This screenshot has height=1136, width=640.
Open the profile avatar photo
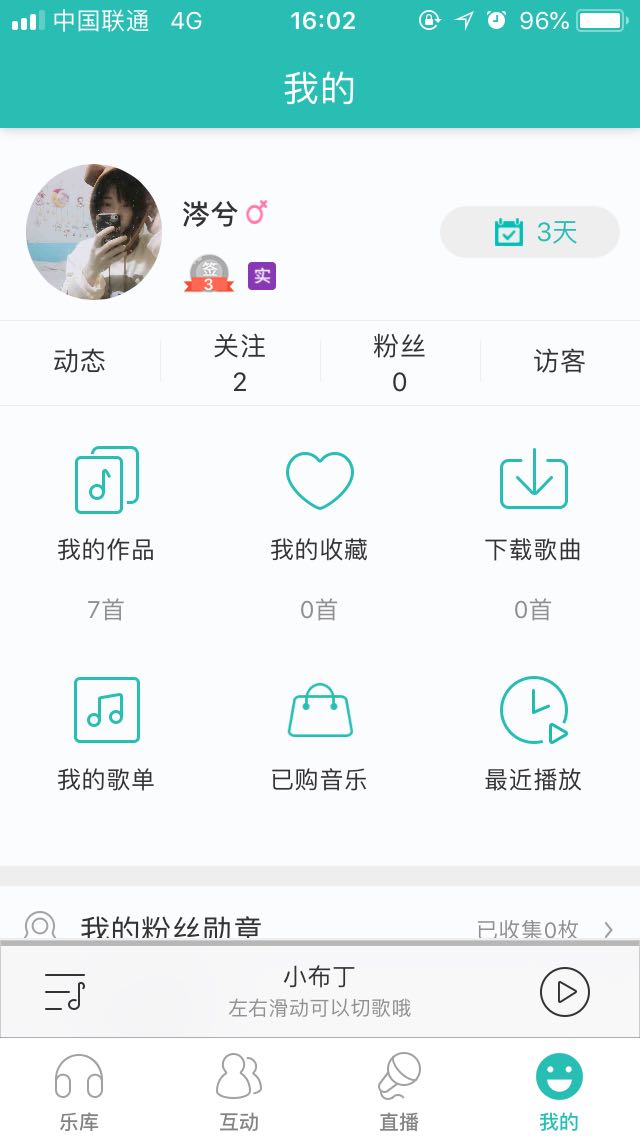[93, 232]
